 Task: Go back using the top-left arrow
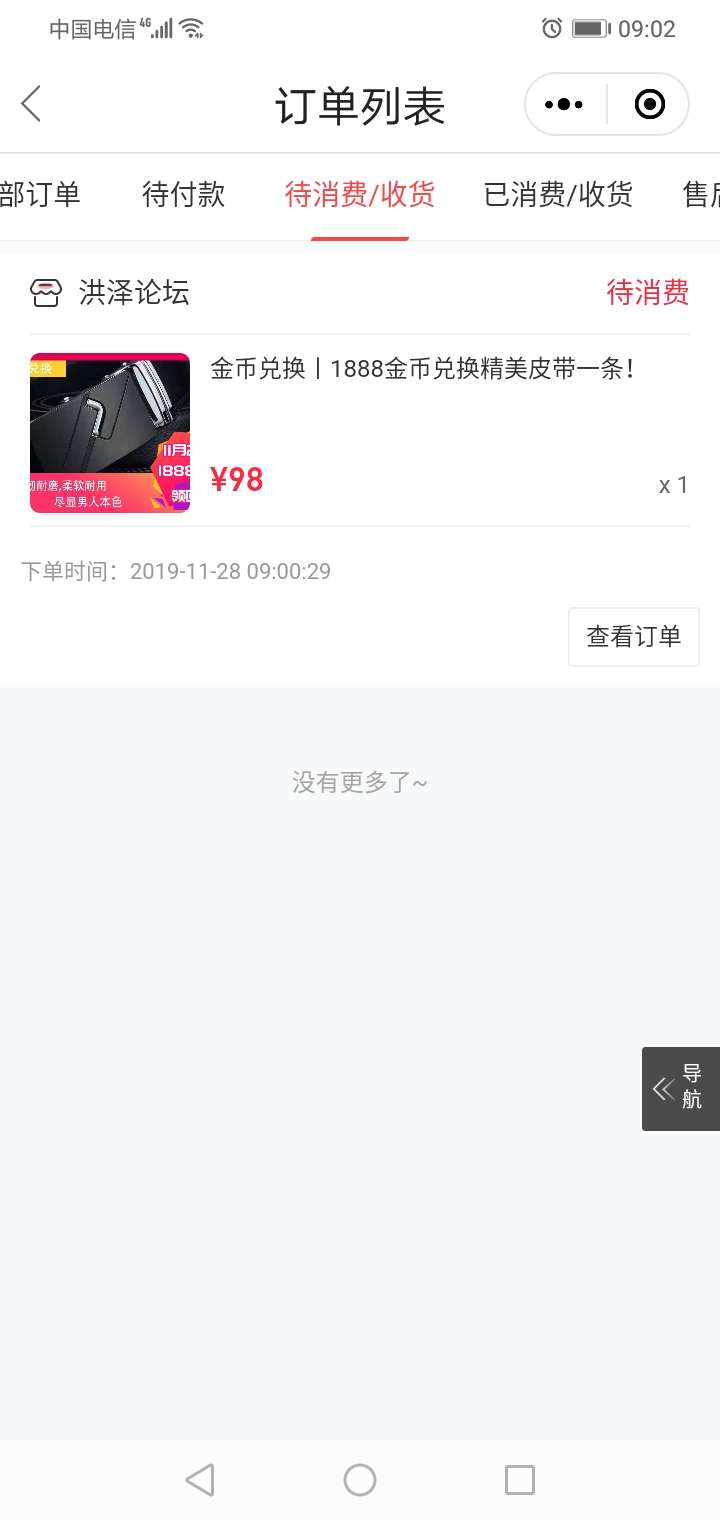click(x=31, y=104)
